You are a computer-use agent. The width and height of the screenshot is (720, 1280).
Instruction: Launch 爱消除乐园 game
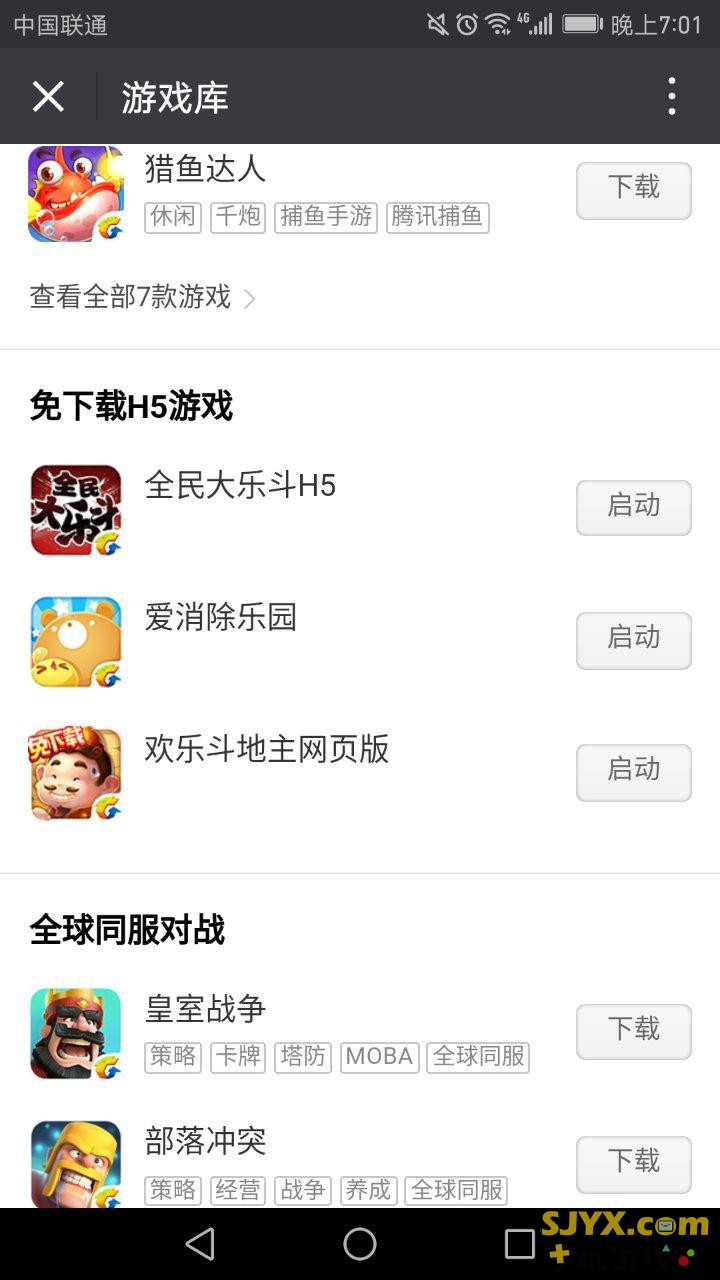pyautogui.click(x=633, y=639)
